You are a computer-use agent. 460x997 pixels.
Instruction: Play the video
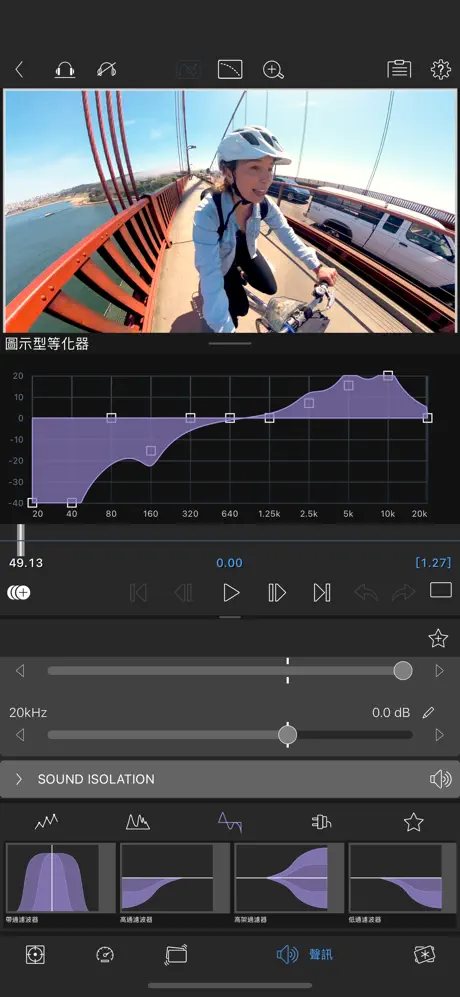(231, 593)
